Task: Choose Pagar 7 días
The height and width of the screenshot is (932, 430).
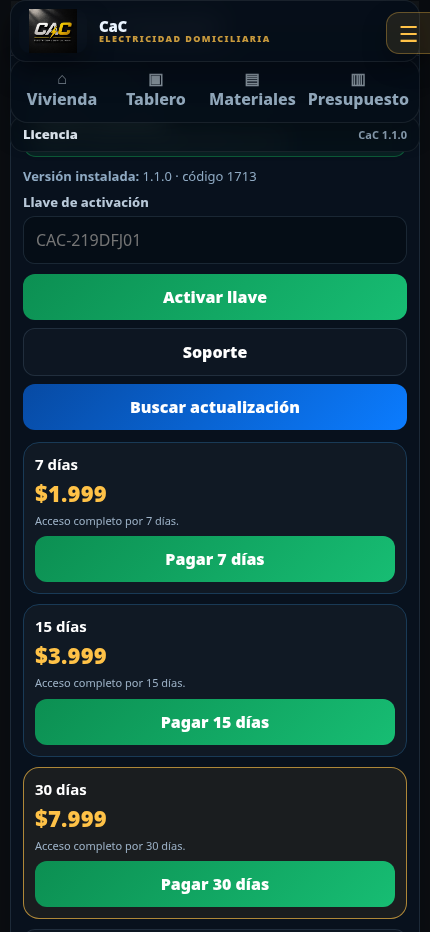Action: [215, 559]
